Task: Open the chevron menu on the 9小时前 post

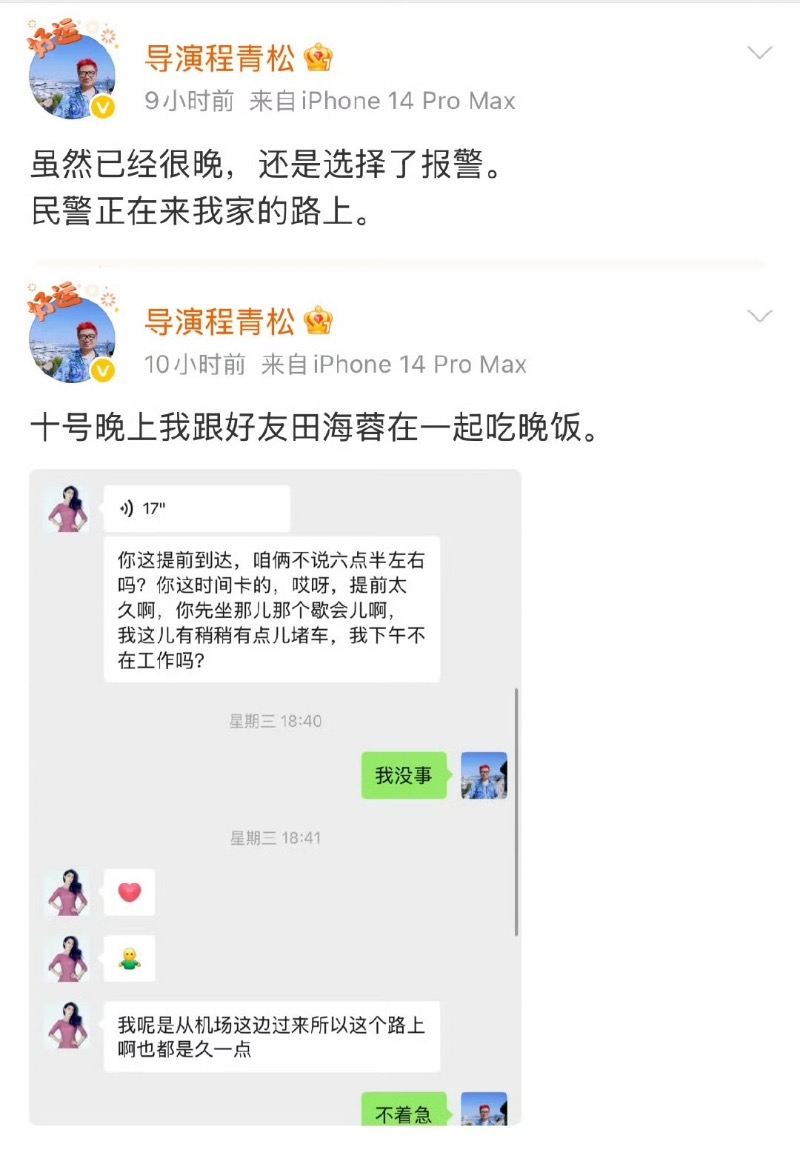Action: pos(760,53)
